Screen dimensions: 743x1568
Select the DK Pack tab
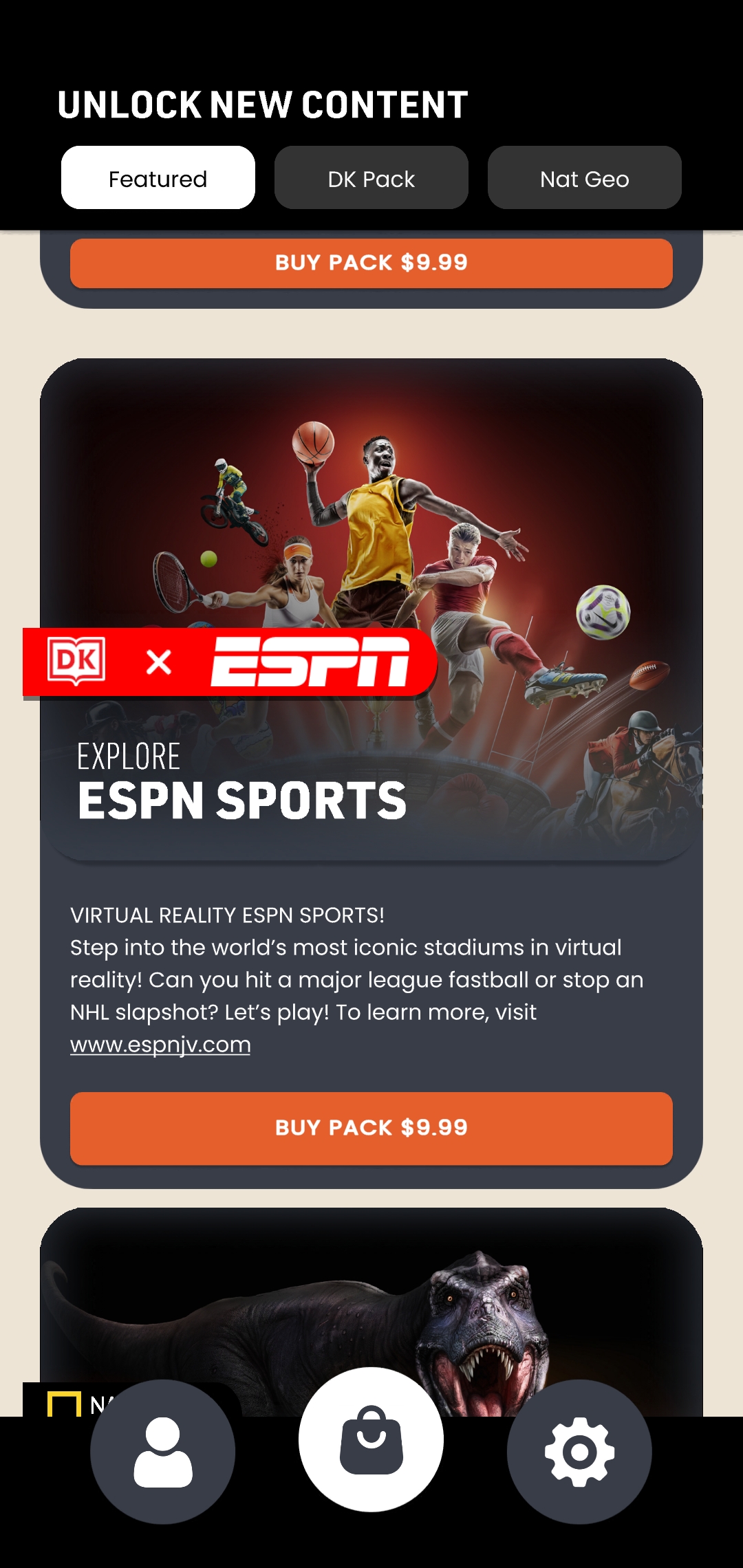point(371,178)
